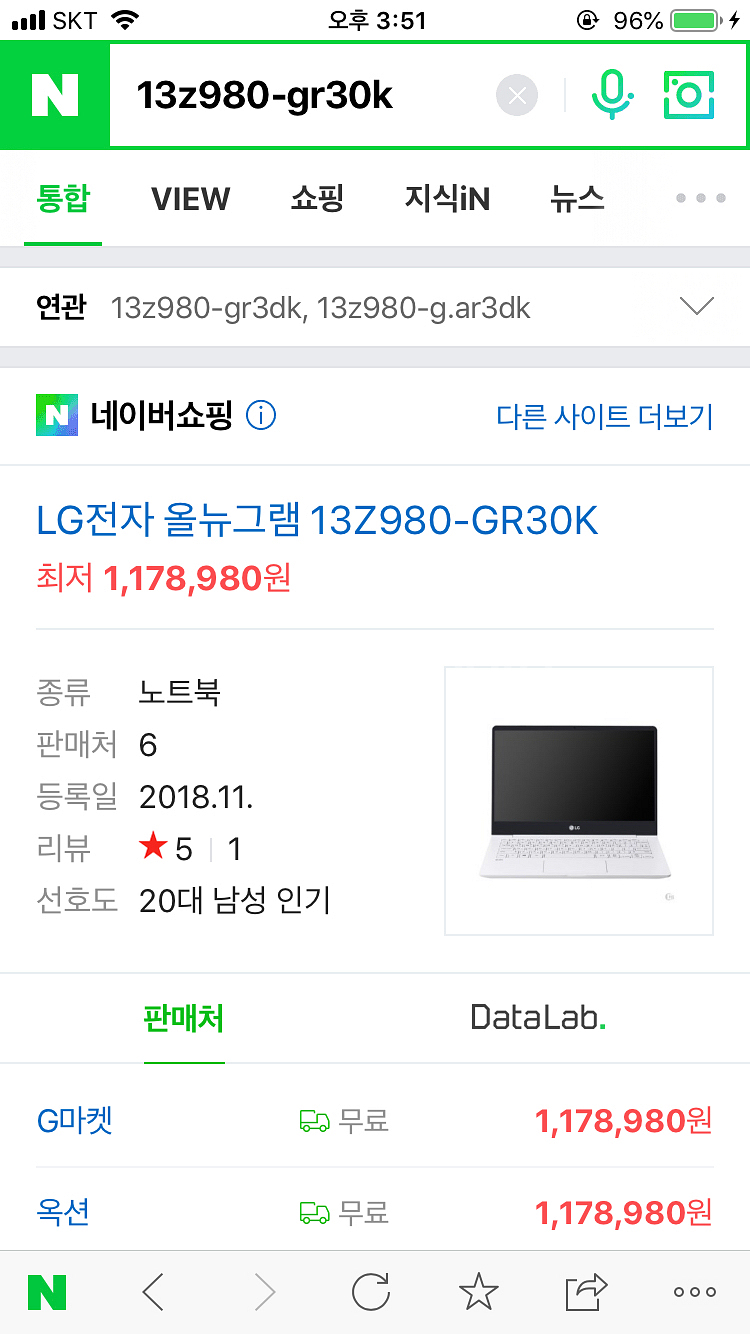Open the share icon in the bottom bar

tap(586, 1291)
